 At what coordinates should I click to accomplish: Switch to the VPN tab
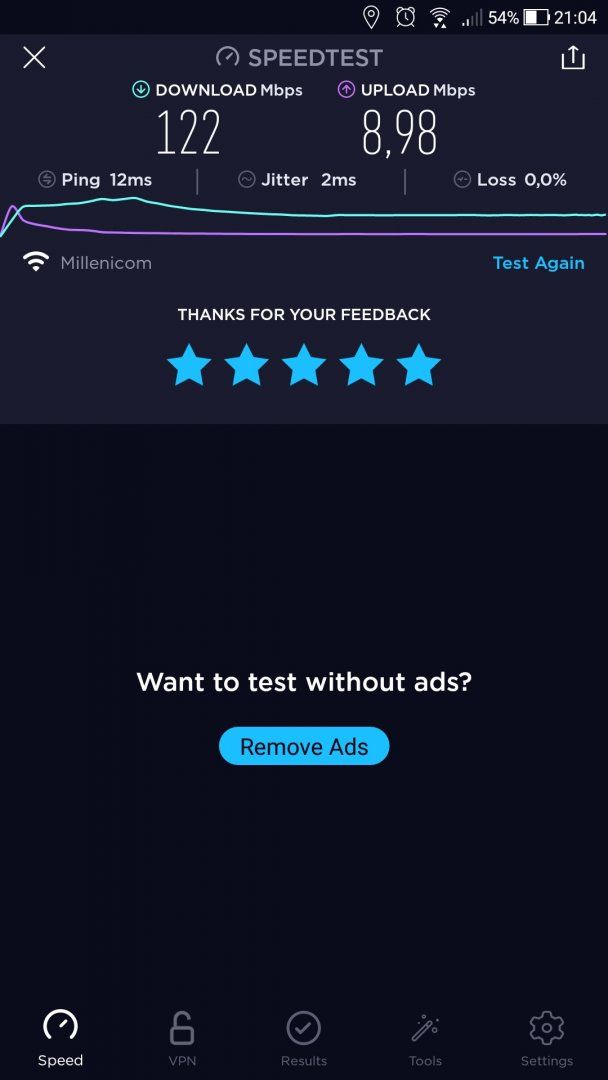pos(182,1037)
